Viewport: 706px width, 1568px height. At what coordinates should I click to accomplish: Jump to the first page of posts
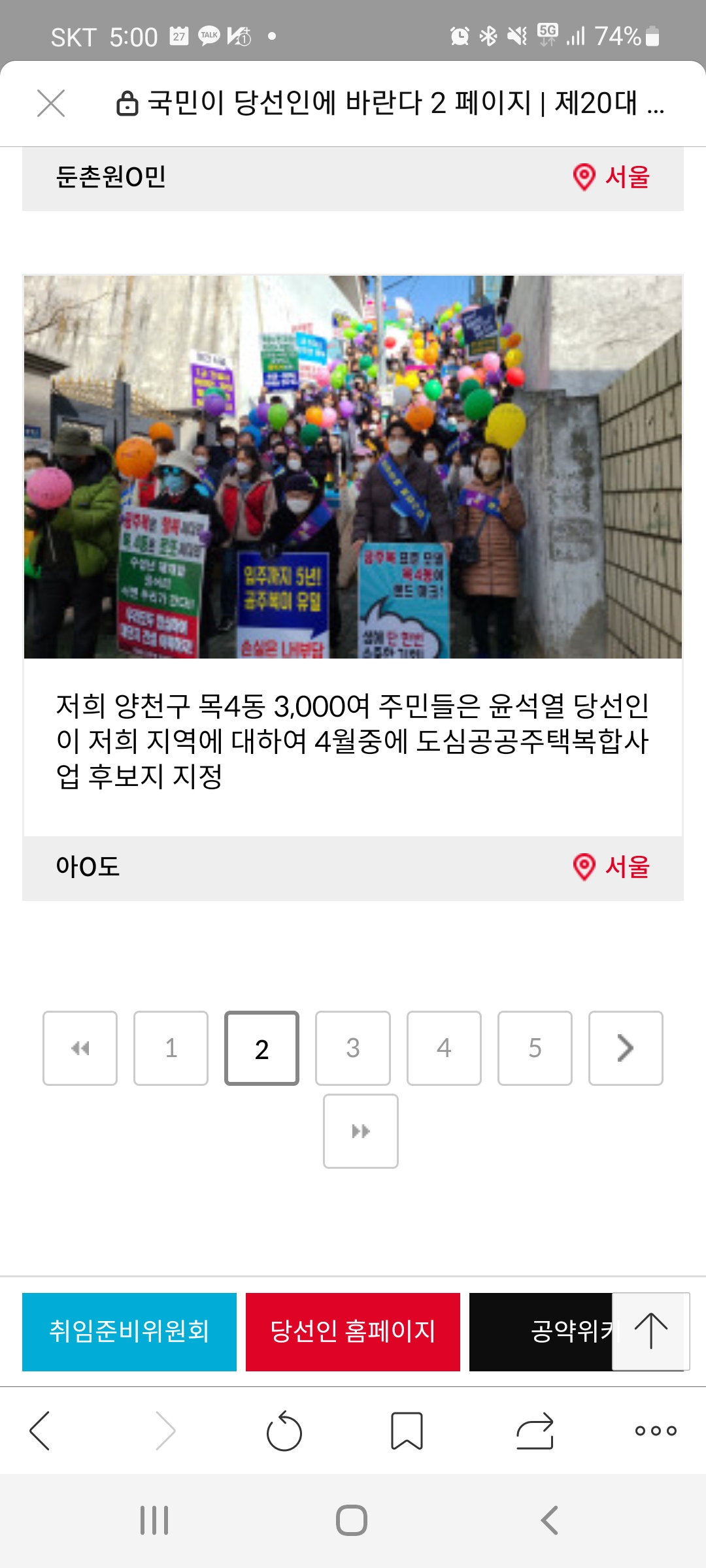tap(80, 1049)
